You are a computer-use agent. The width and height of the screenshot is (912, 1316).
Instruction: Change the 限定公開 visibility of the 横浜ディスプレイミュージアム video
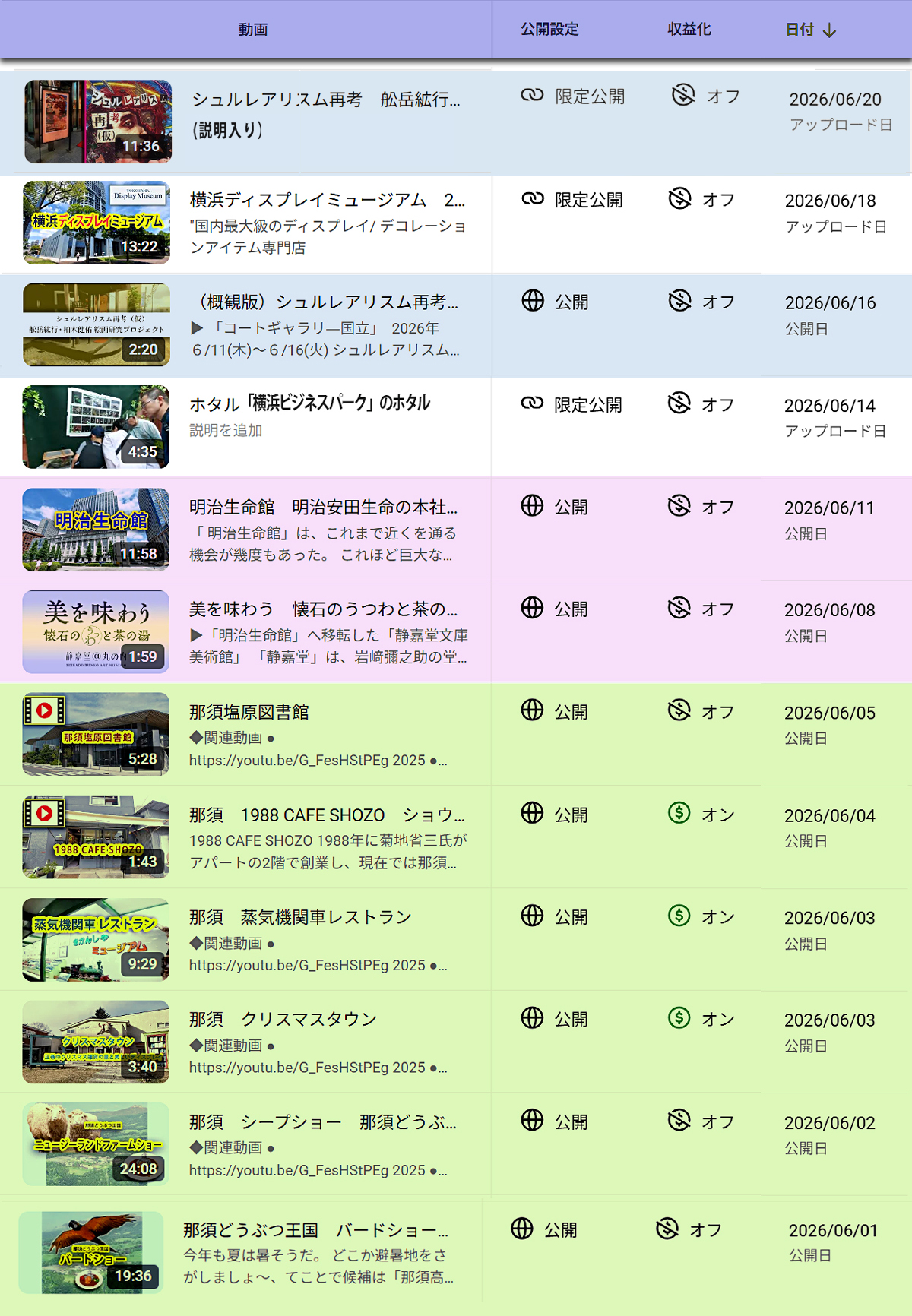(x=572, y=200)
